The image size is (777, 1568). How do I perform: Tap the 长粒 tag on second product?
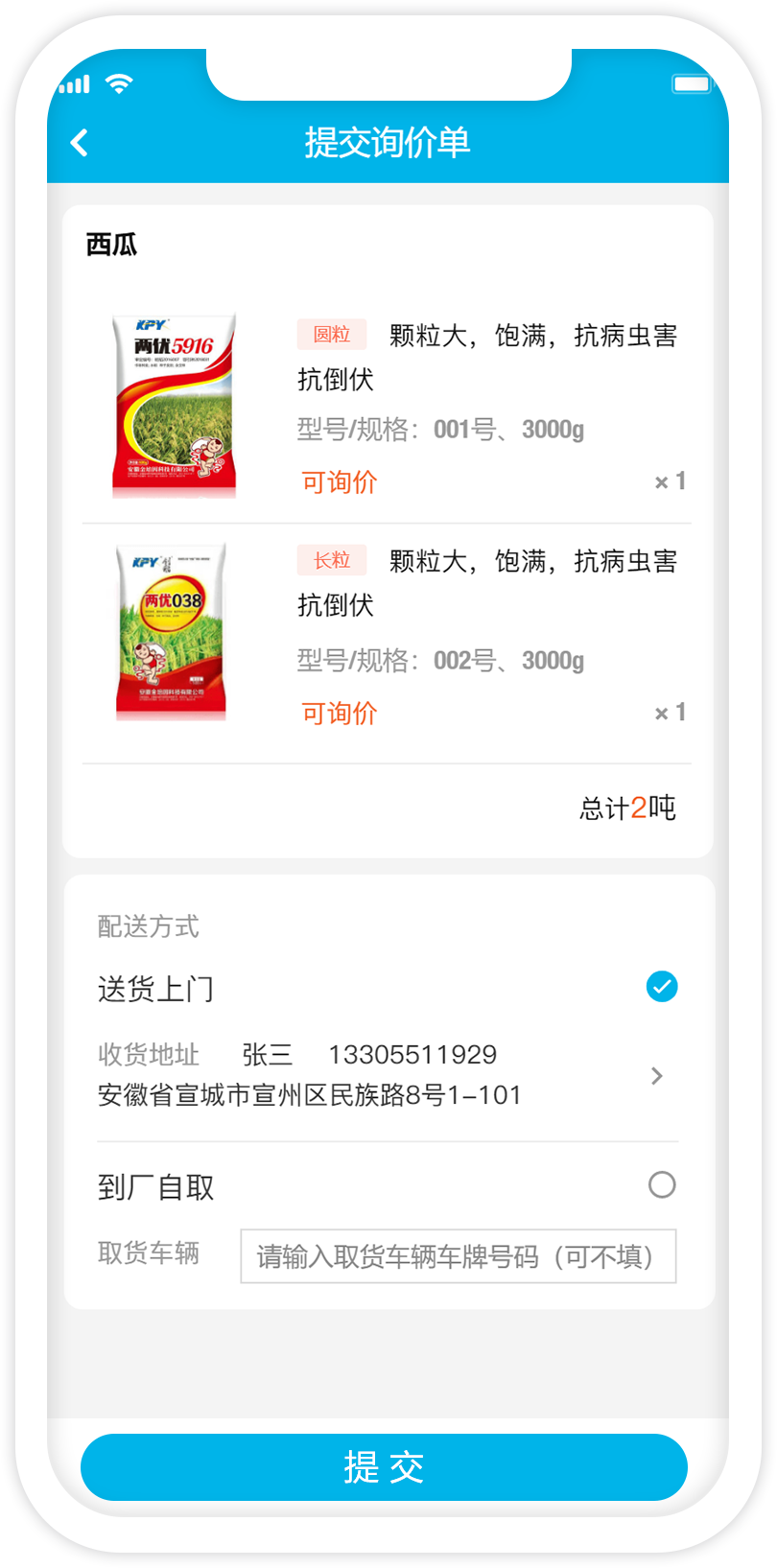(332, 559)
